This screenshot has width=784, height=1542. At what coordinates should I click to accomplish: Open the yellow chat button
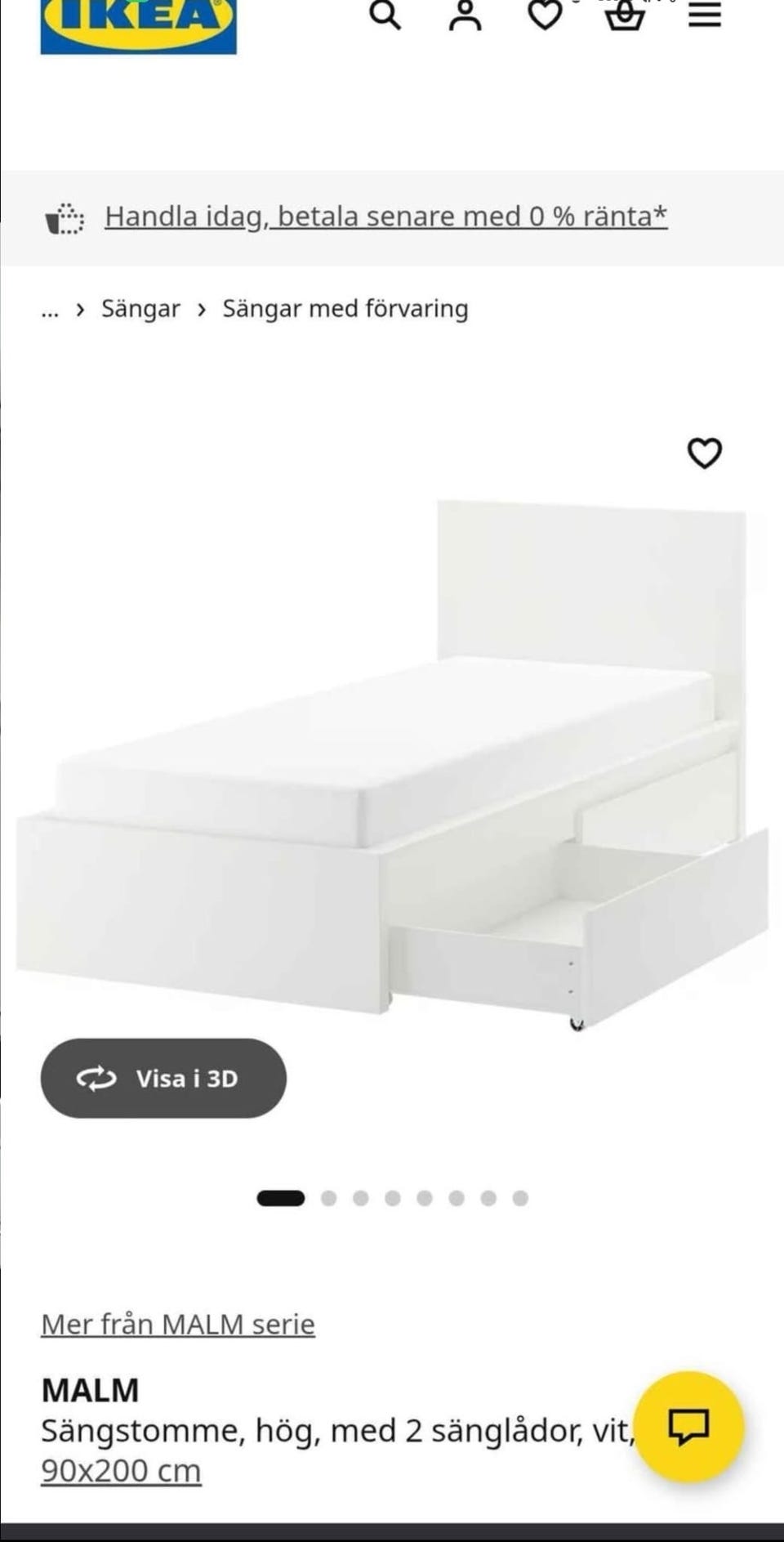click(688, 1427)
